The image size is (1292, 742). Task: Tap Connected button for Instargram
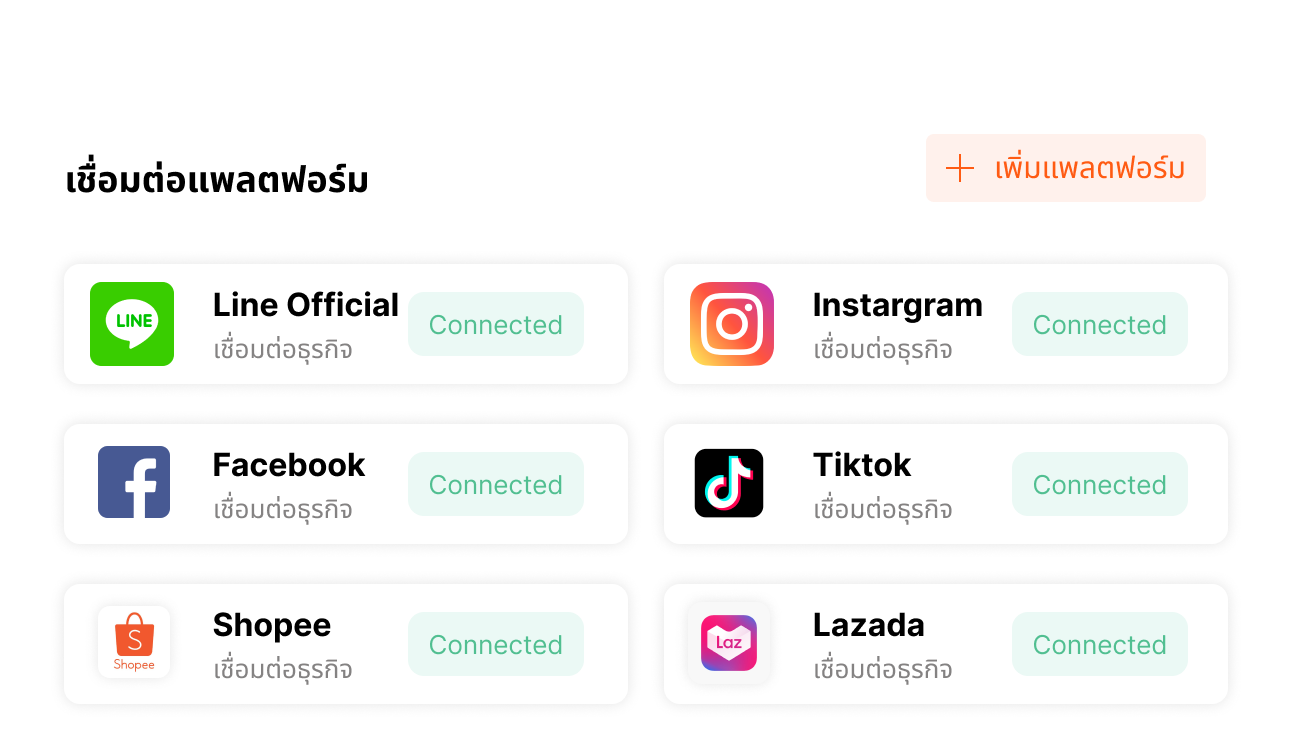pos(1099,324)
